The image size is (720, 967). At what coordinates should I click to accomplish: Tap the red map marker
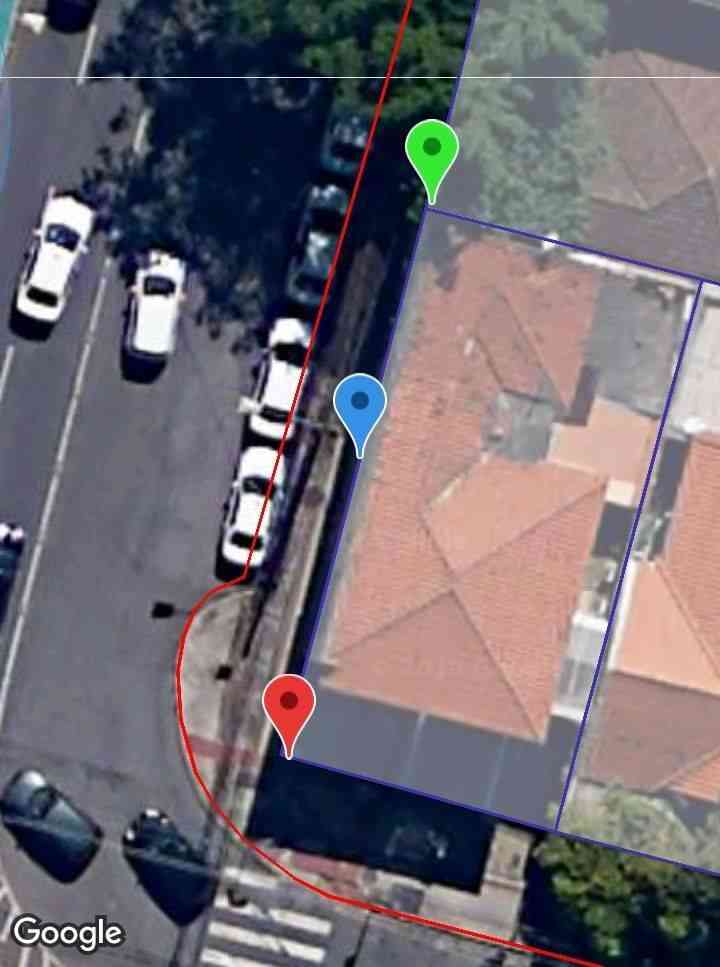[289, 705]
